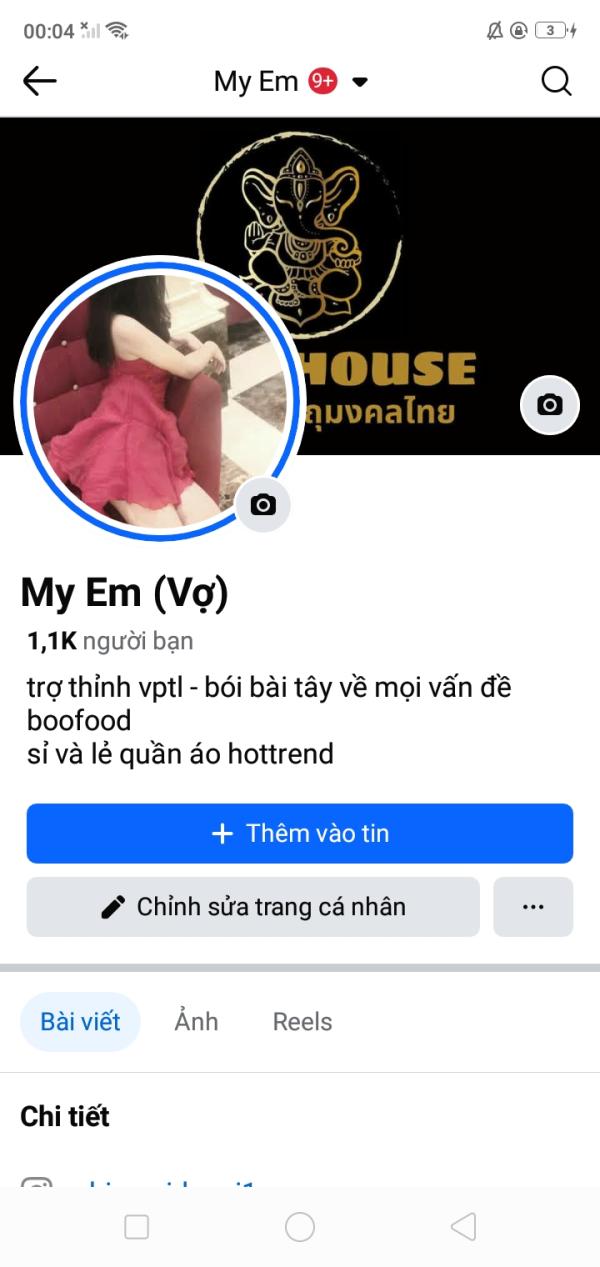Open the profile picture
The height and width of the screenshot is (1267, 600).
pyautogui.click(x=158, y=400)
